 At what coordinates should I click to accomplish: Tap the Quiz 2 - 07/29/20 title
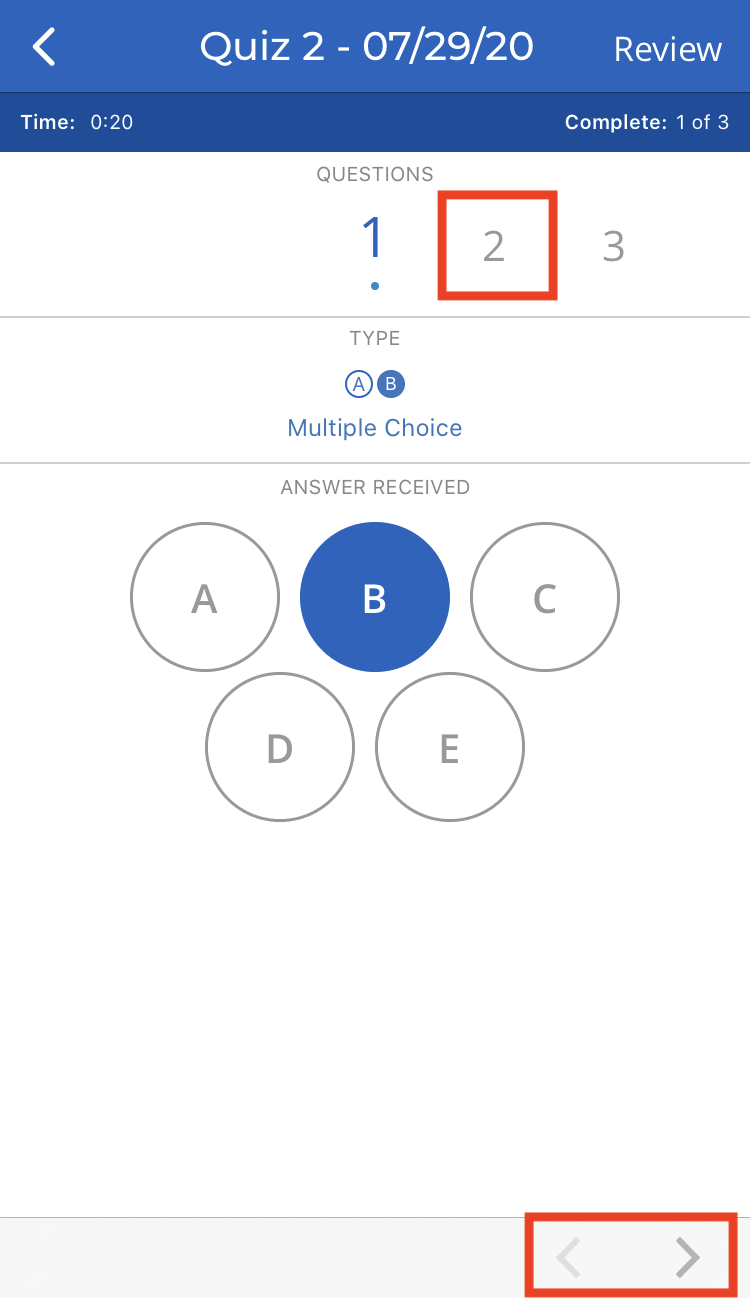(368, 46)
